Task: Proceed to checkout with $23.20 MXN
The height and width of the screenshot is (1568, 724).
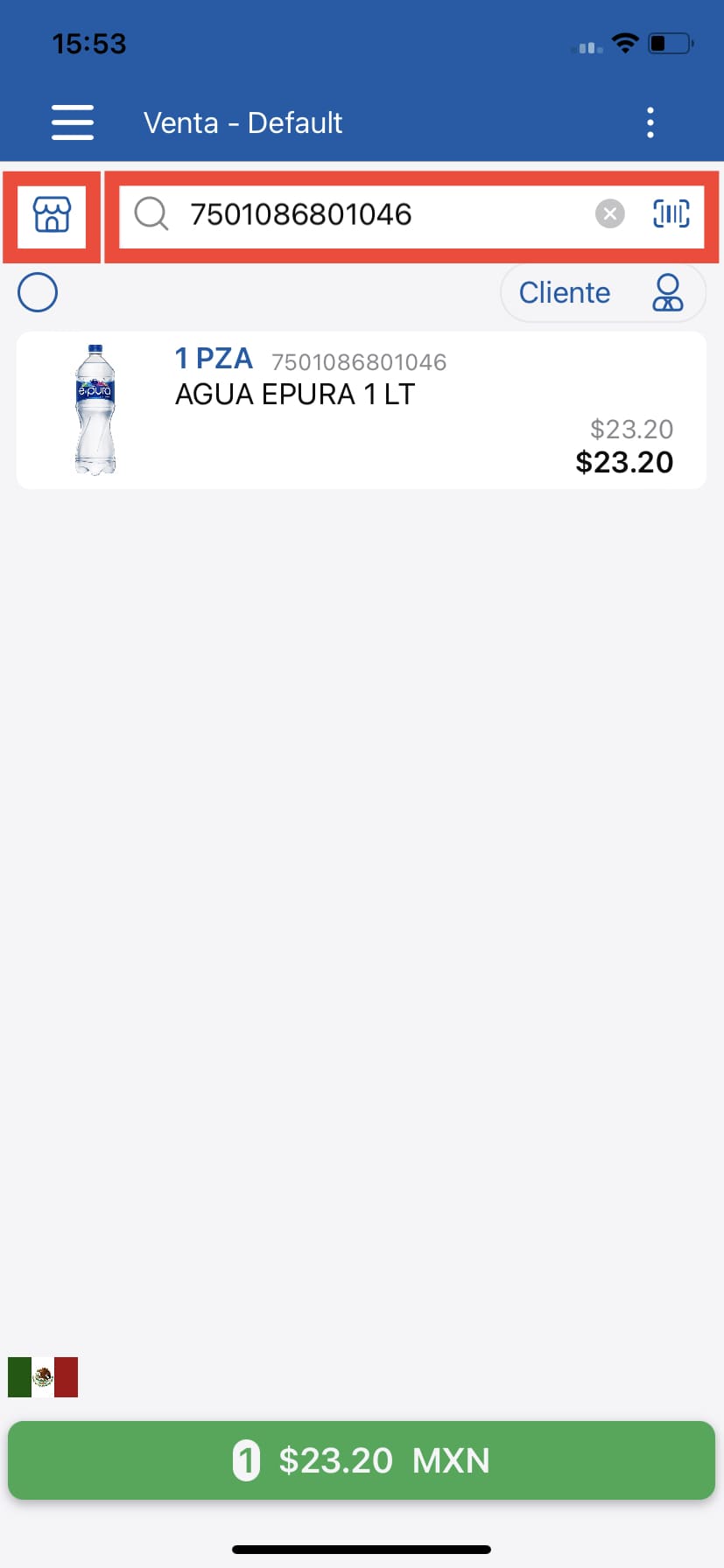Action: tap(362, 1460)
